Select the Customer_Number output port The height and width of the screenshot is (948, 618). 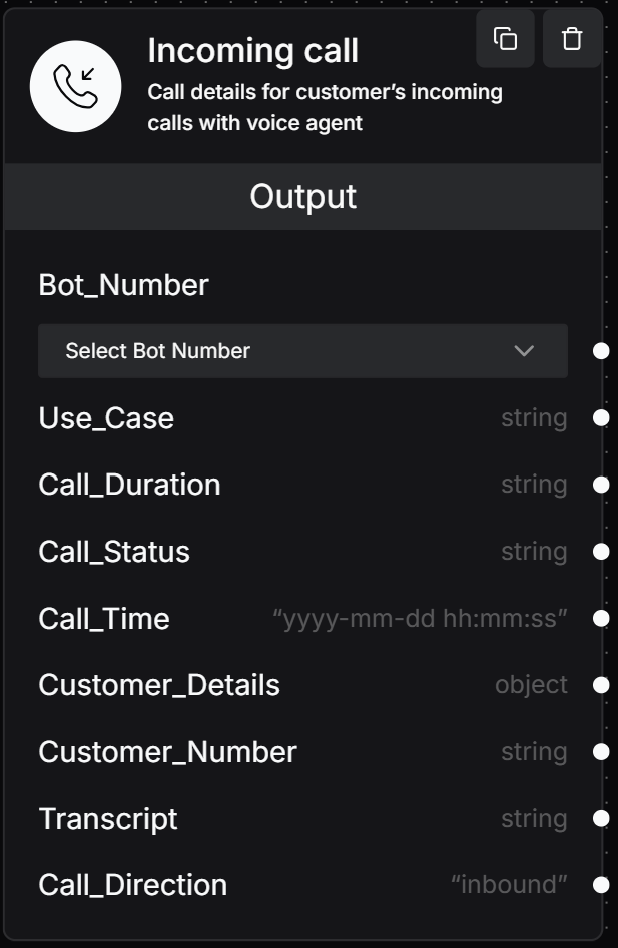[601, 752]
